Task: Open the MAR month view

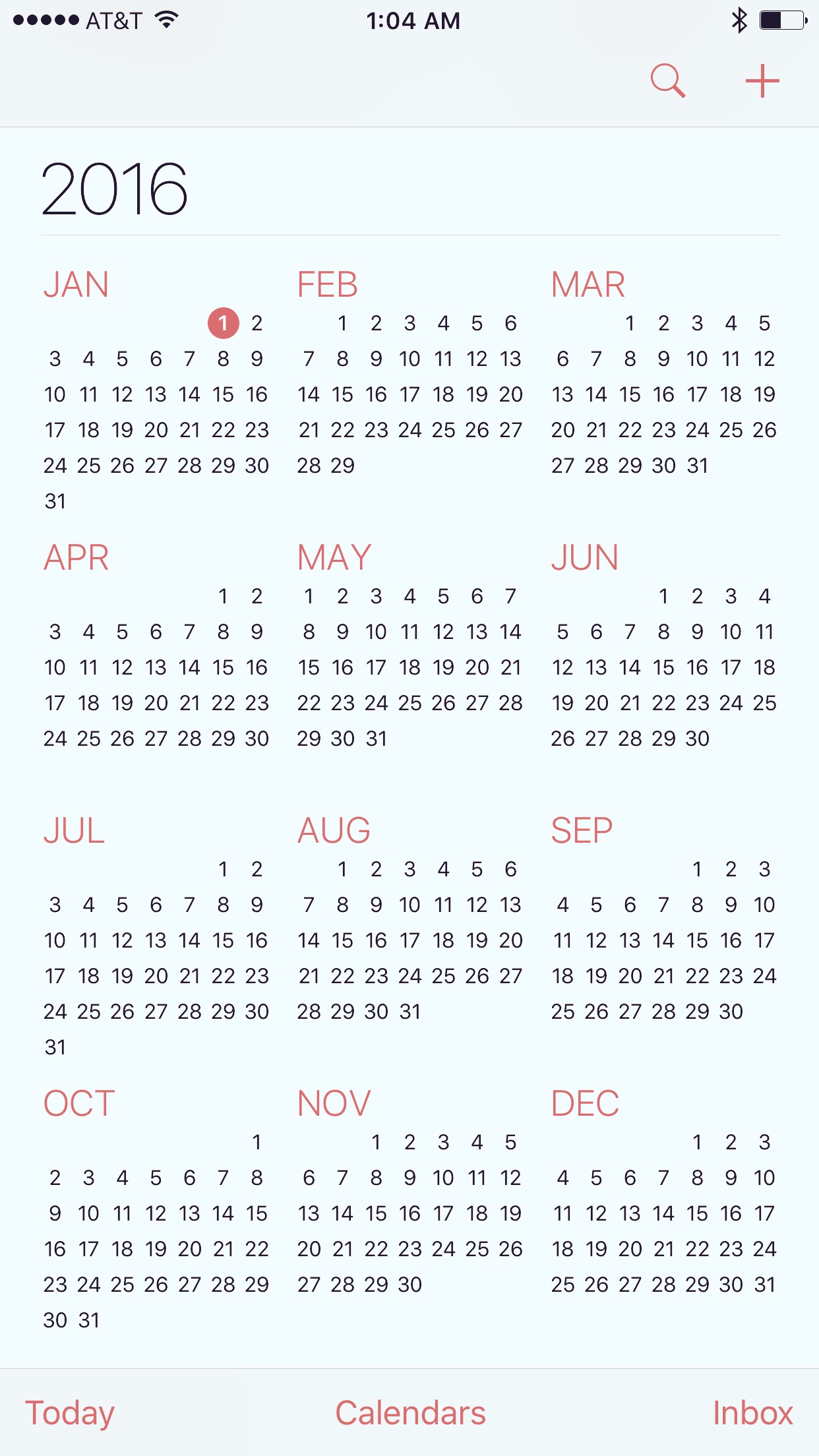Action: [588, 285]
